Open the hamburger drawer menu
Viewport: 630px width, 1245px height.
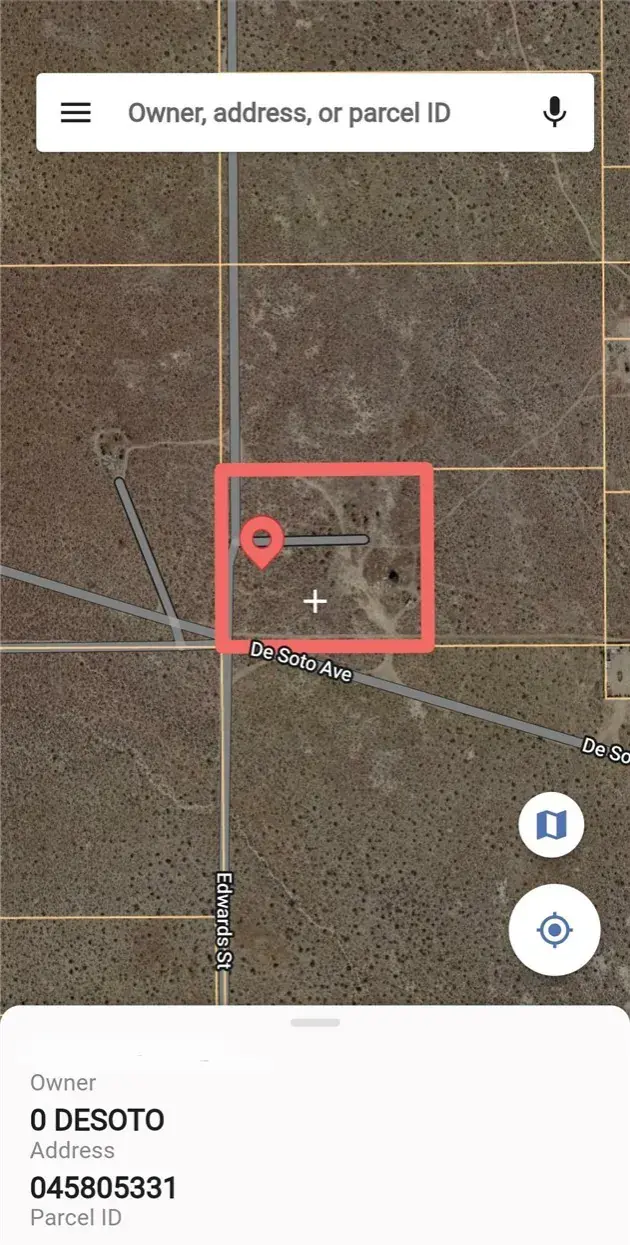click(76, 113)
